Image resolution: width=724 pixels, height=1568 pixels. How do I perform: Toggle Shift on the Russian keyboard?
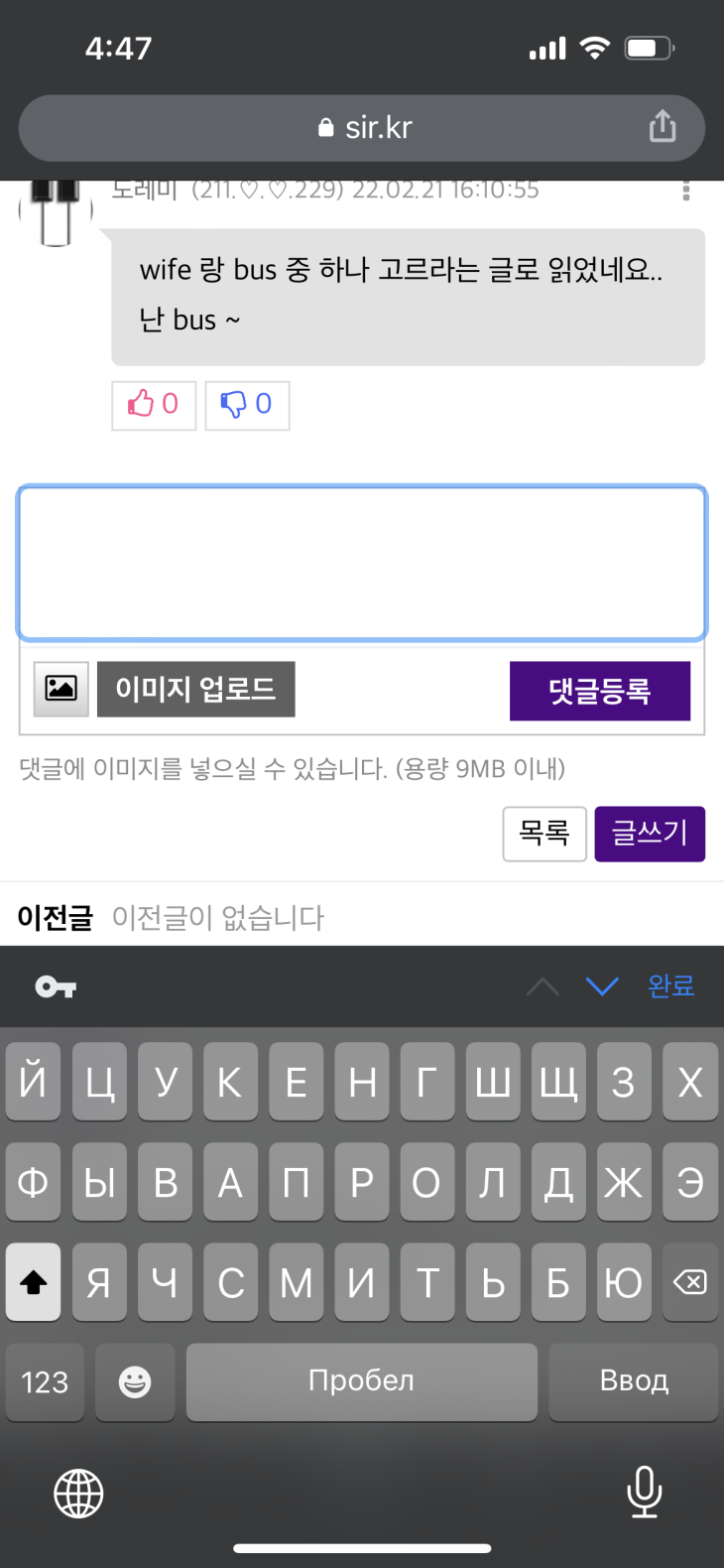(x=34, y=1282)
